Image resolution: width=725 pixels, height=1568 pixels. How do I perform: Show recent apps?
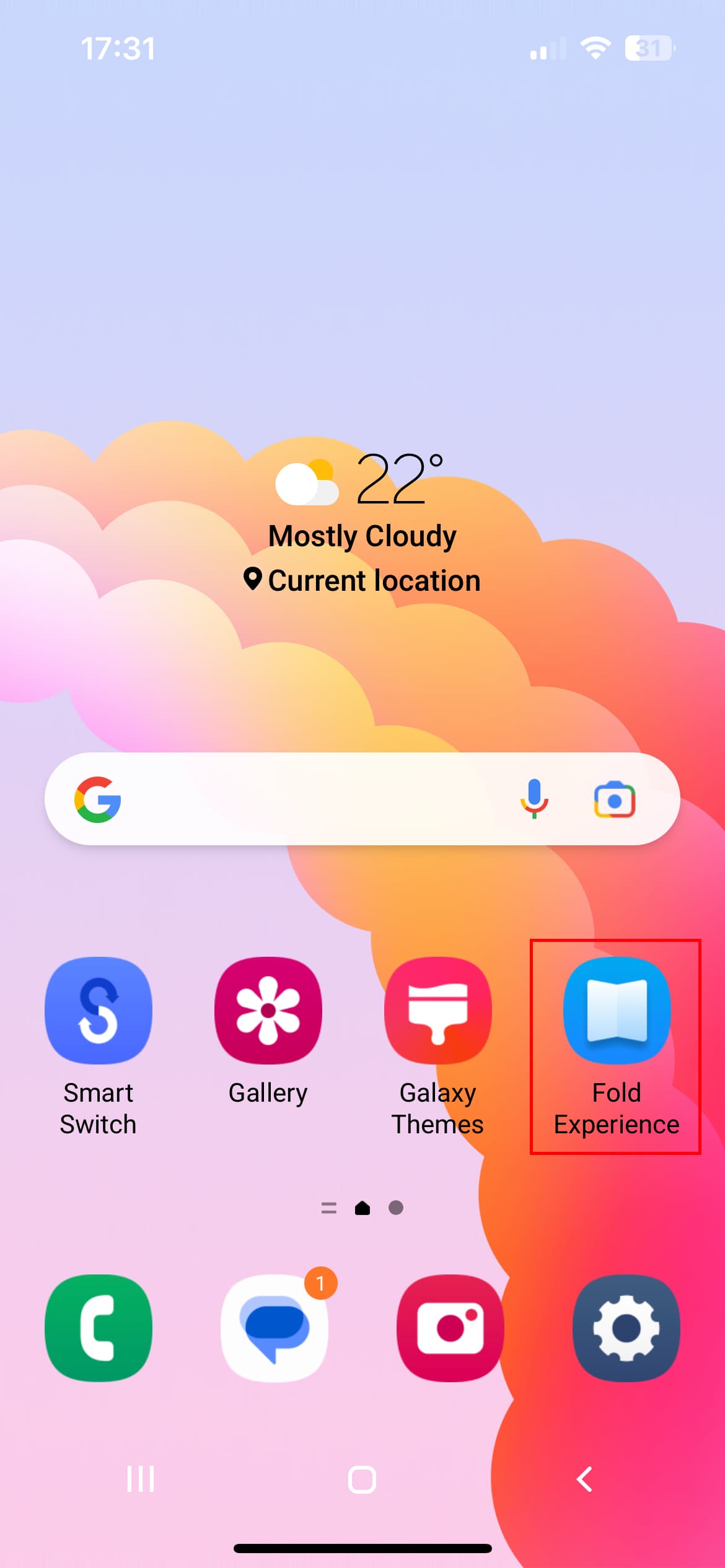coord(141,1479)
